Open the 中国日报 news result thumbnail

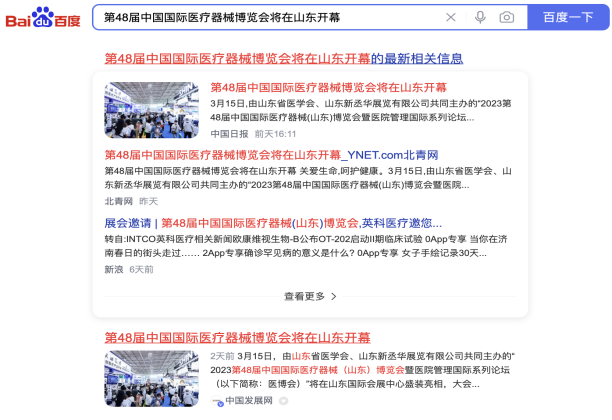coord(152,110)
